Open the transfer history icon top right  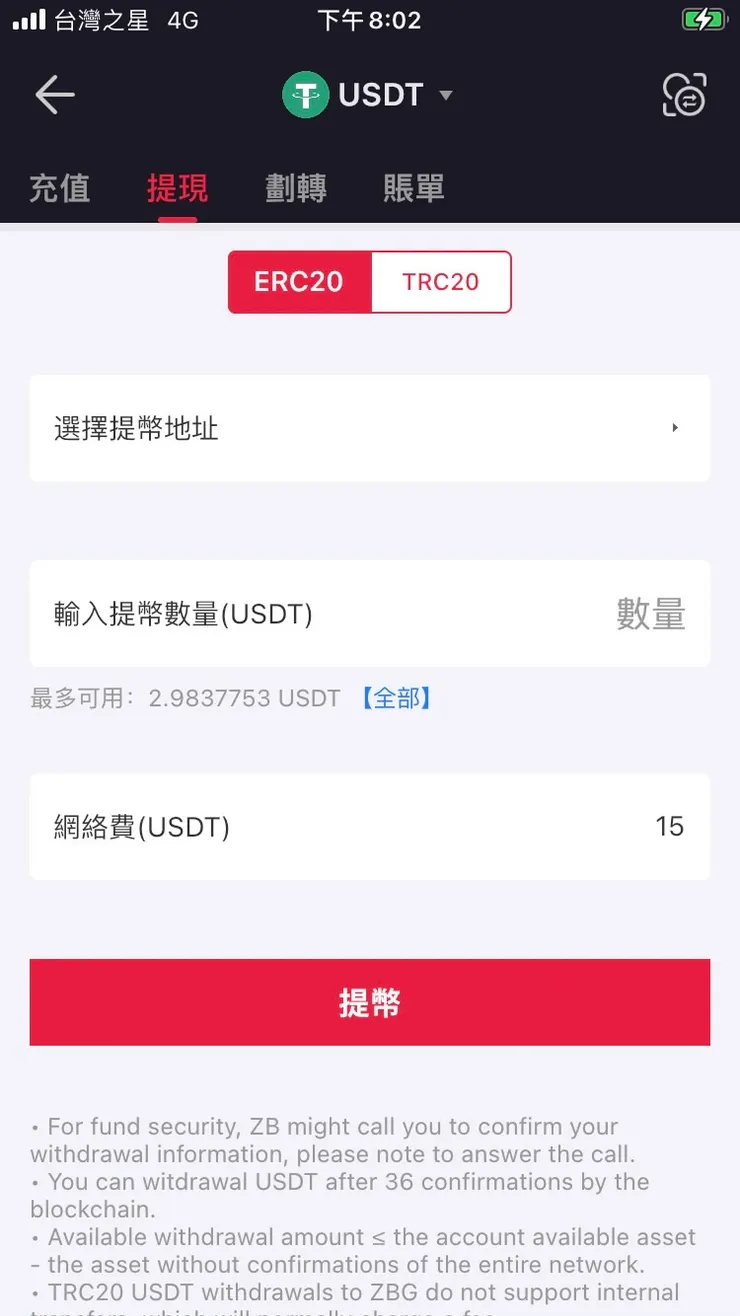(684, 94)
